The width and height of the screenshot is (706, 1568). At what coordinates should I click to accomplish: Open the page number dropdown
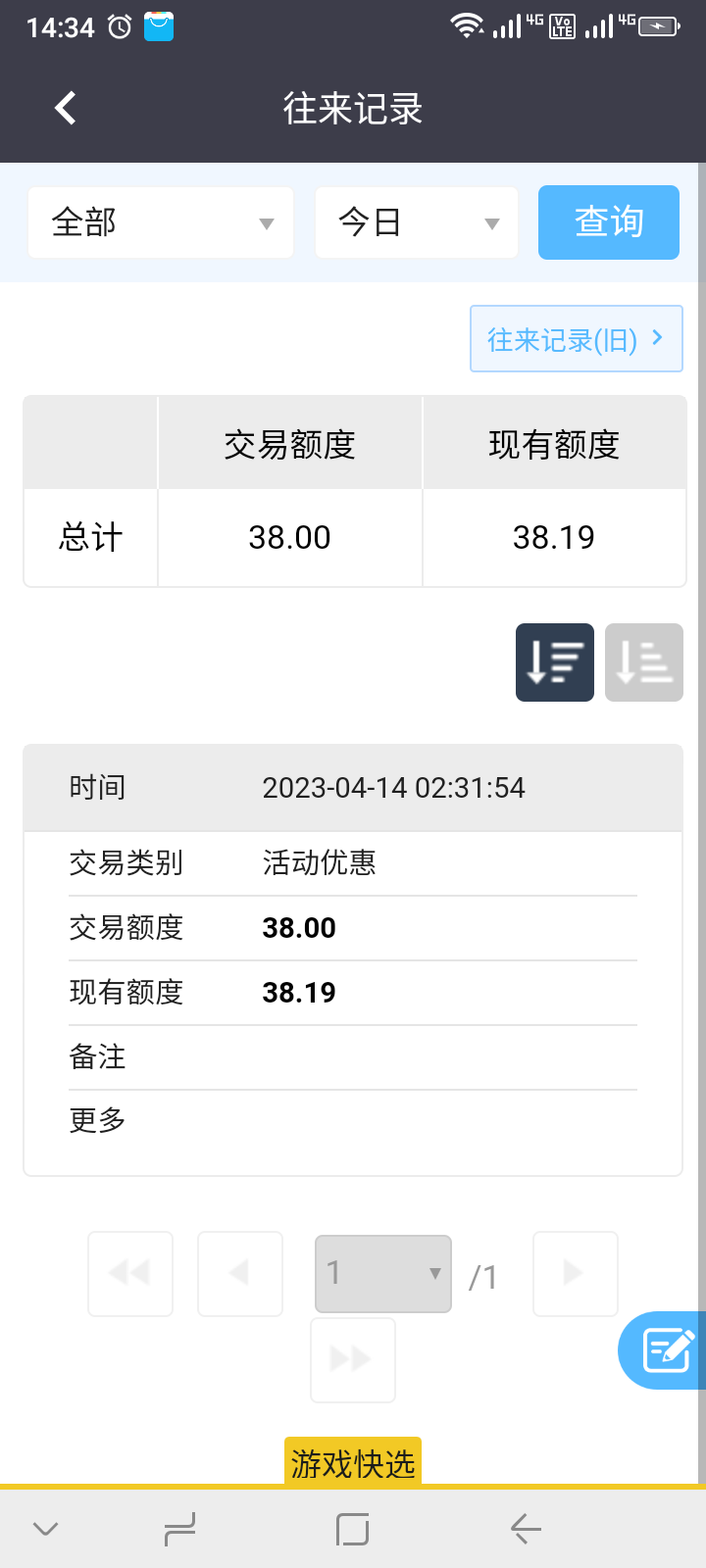click(382, 1273)
